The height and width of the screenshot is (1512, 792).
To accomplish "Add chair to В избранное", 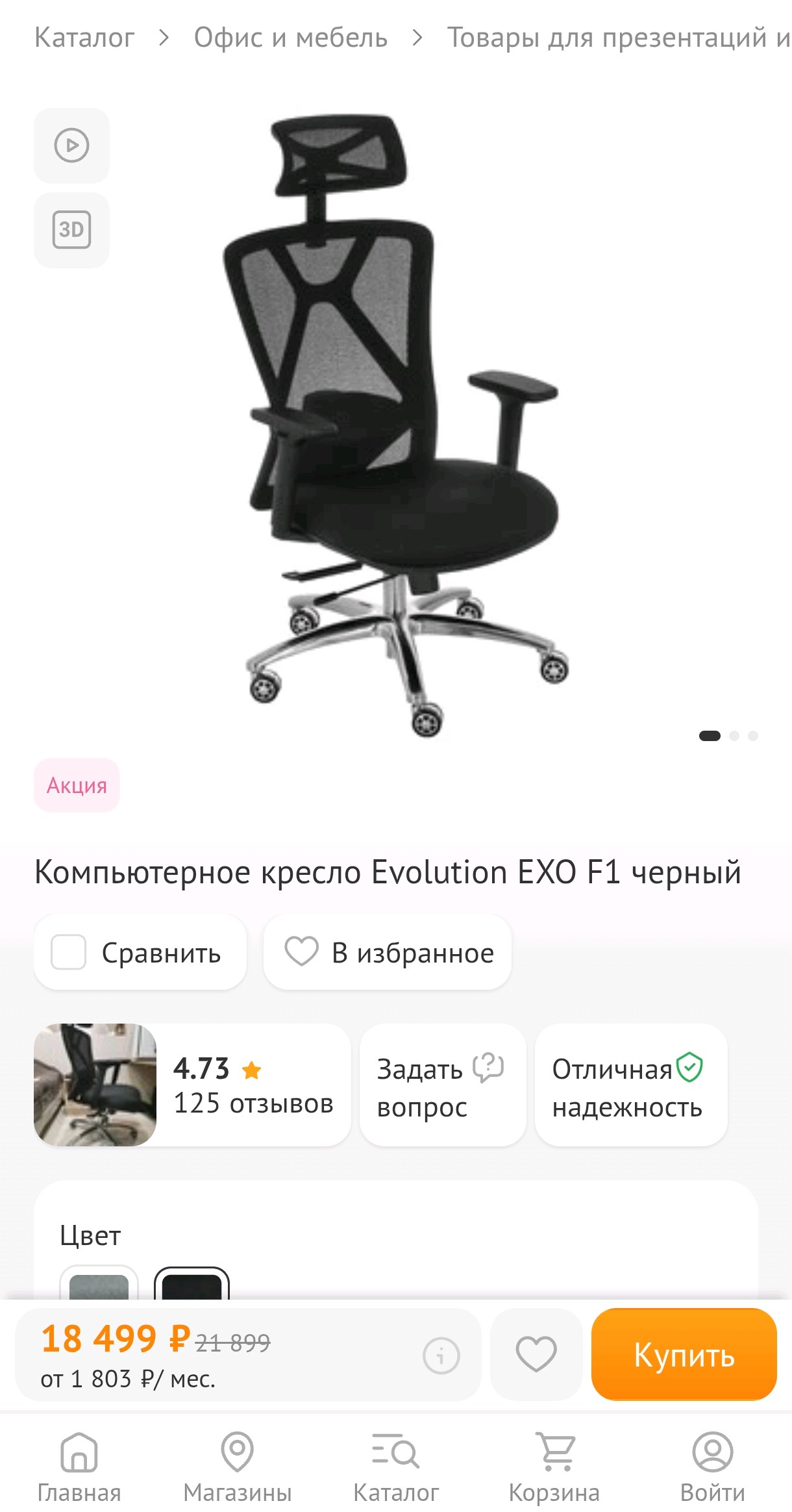I will [x=388, y=952].
